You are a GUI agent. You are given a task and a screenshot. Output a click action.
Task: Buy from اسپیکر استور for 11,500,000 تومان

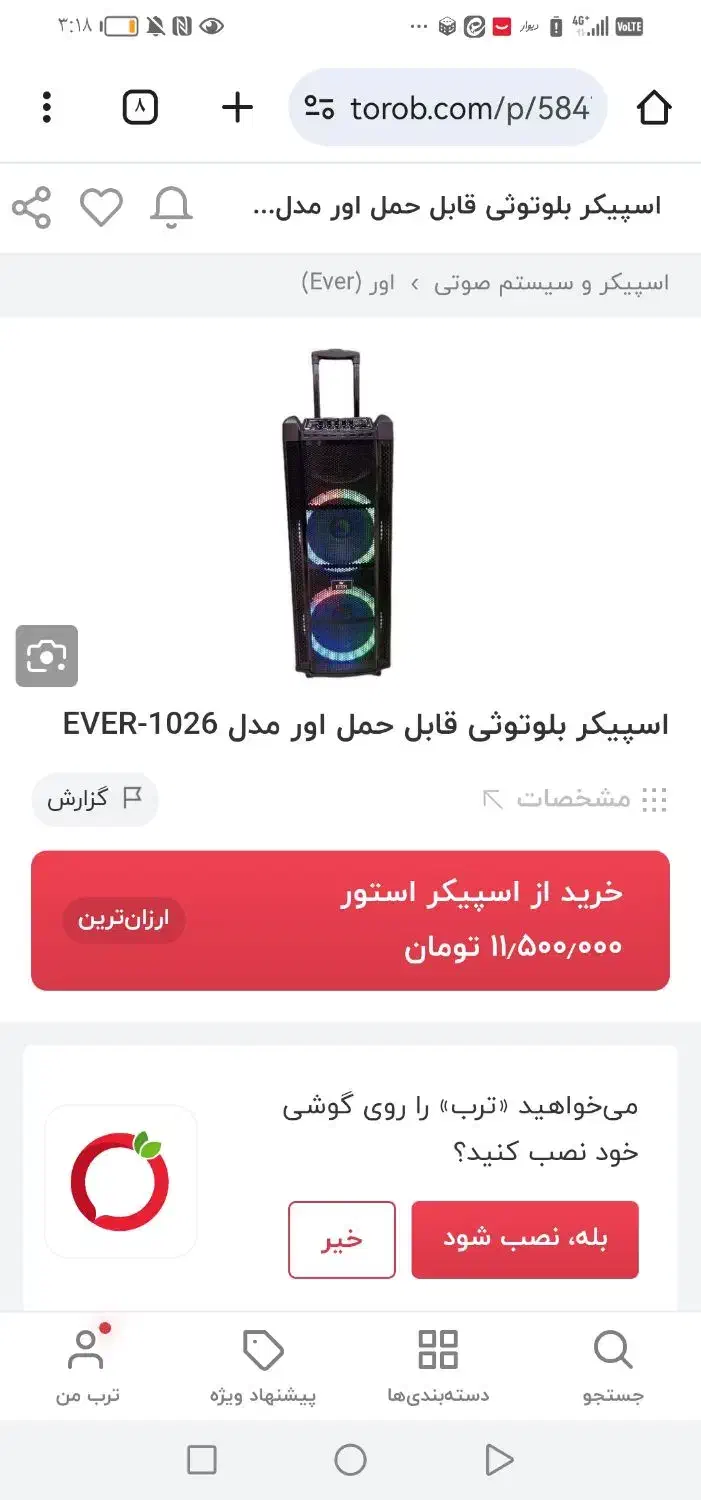click(350, 920)
